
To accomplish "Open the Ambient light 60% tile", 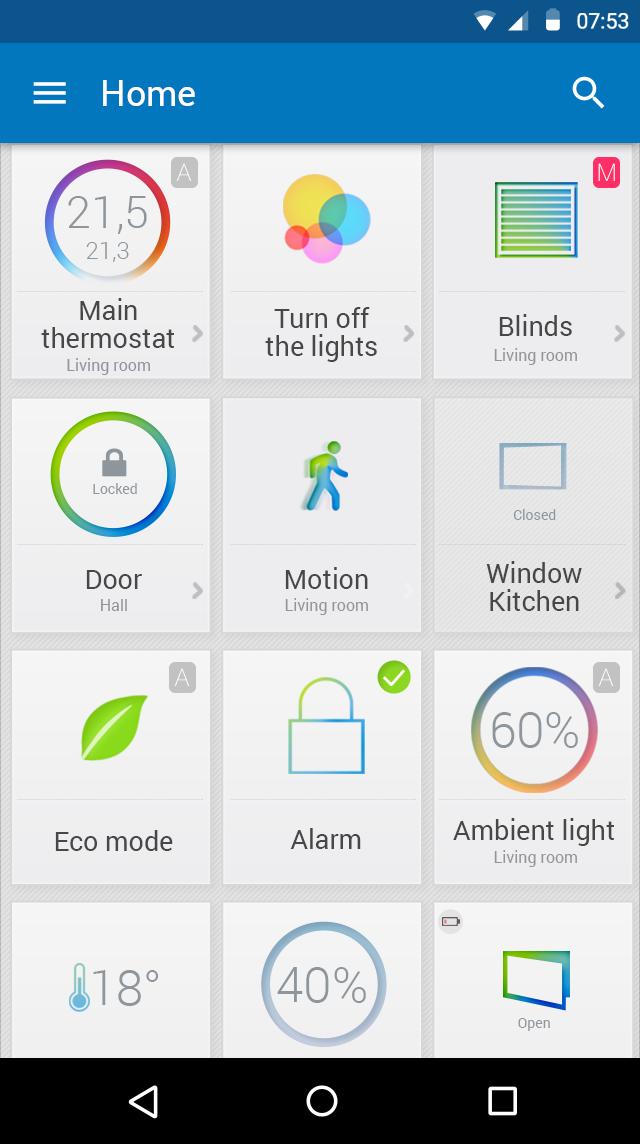I will click(533, 767).
